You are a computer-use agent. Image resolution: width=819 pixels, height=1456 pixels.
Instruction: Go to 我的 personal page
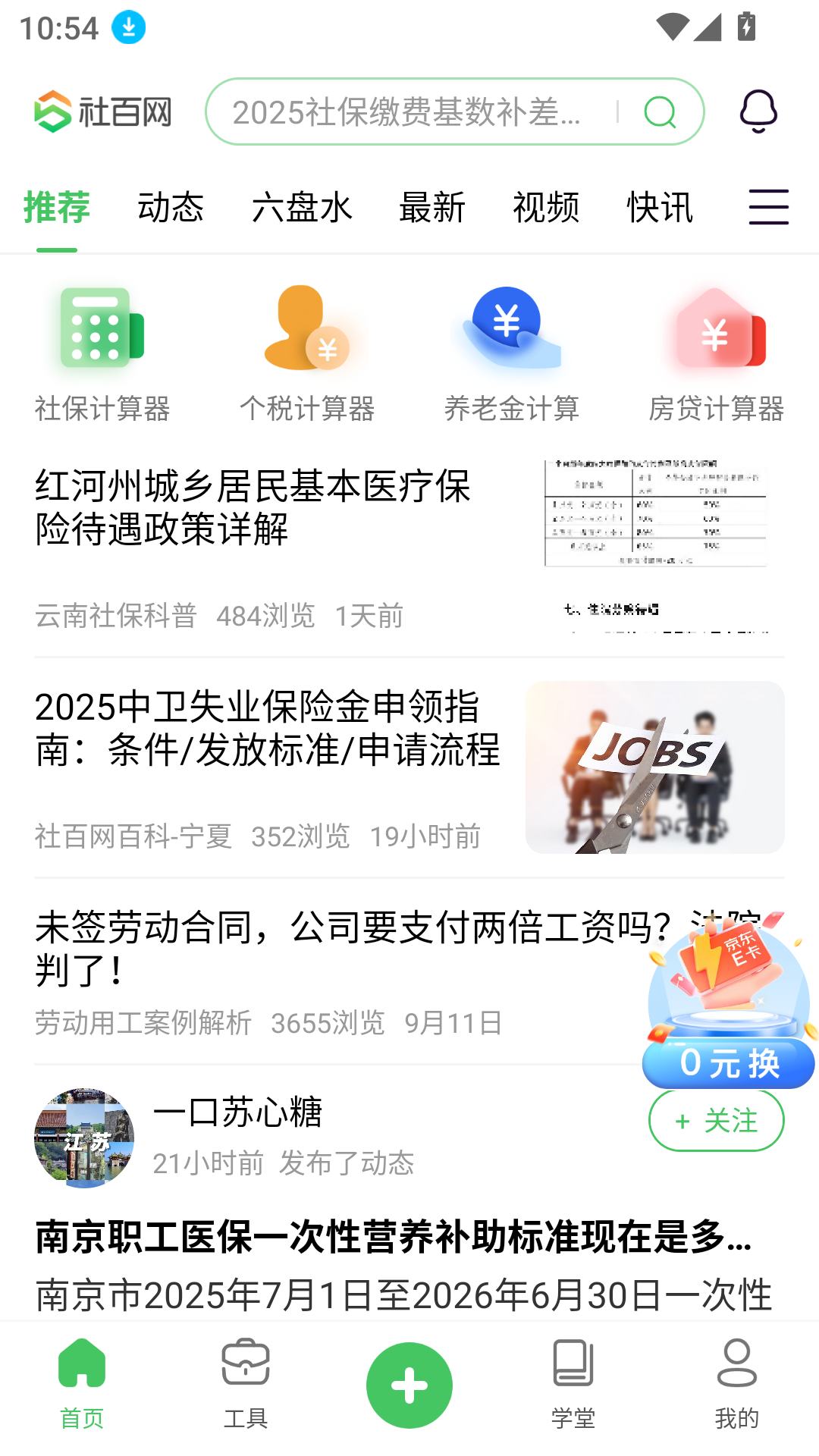(736, 1388)
